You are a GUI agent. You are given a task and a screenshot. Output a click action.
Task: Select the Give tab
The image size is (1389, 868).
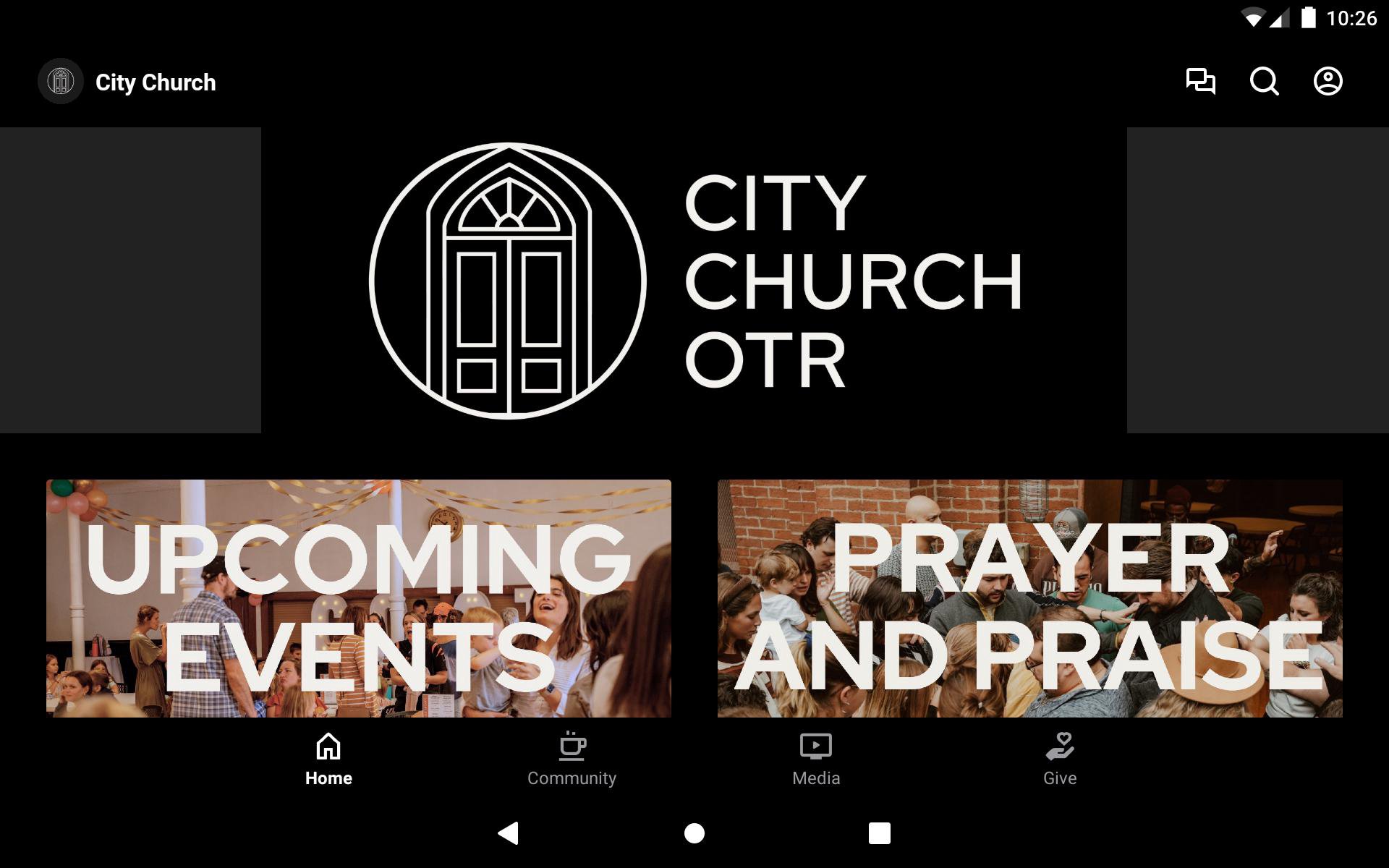tap(1060, 759)
